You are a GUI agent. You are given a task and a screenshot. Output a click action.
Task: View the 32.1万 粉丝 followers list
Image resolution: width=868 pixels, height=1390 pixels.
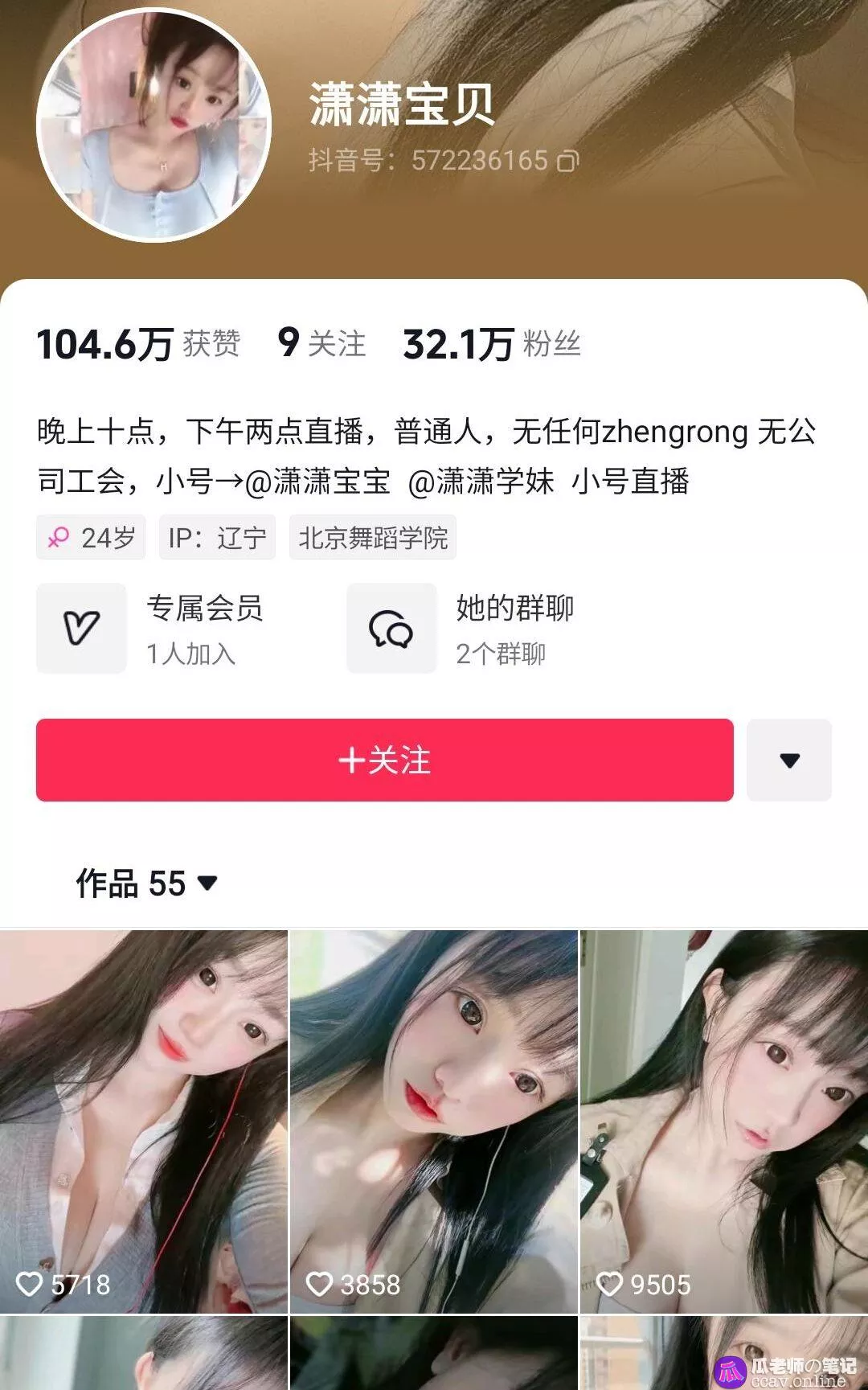[x=491, y=344]
